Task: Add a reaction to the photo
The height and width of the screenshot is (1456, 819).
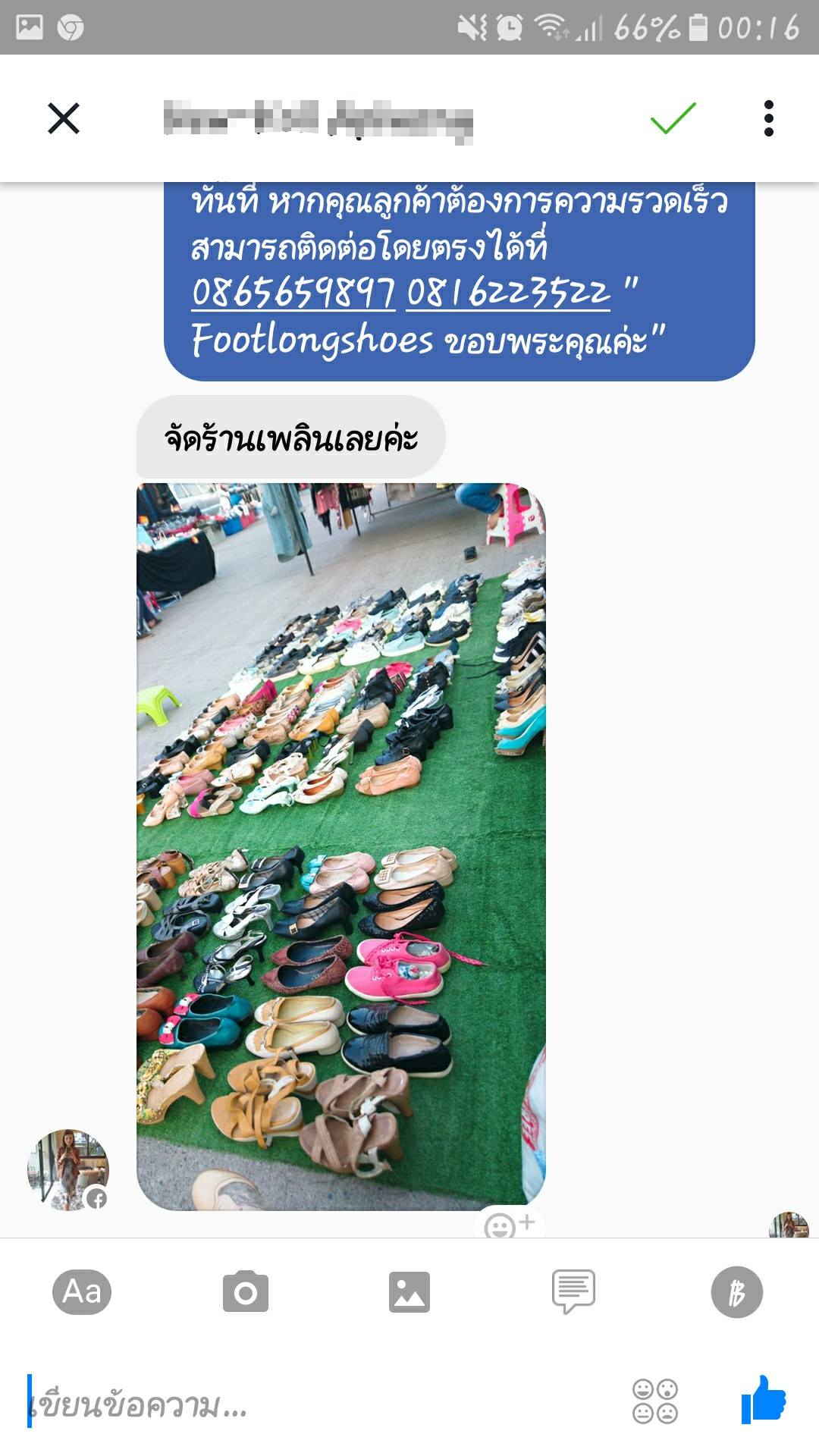Action: point(509,1223)
